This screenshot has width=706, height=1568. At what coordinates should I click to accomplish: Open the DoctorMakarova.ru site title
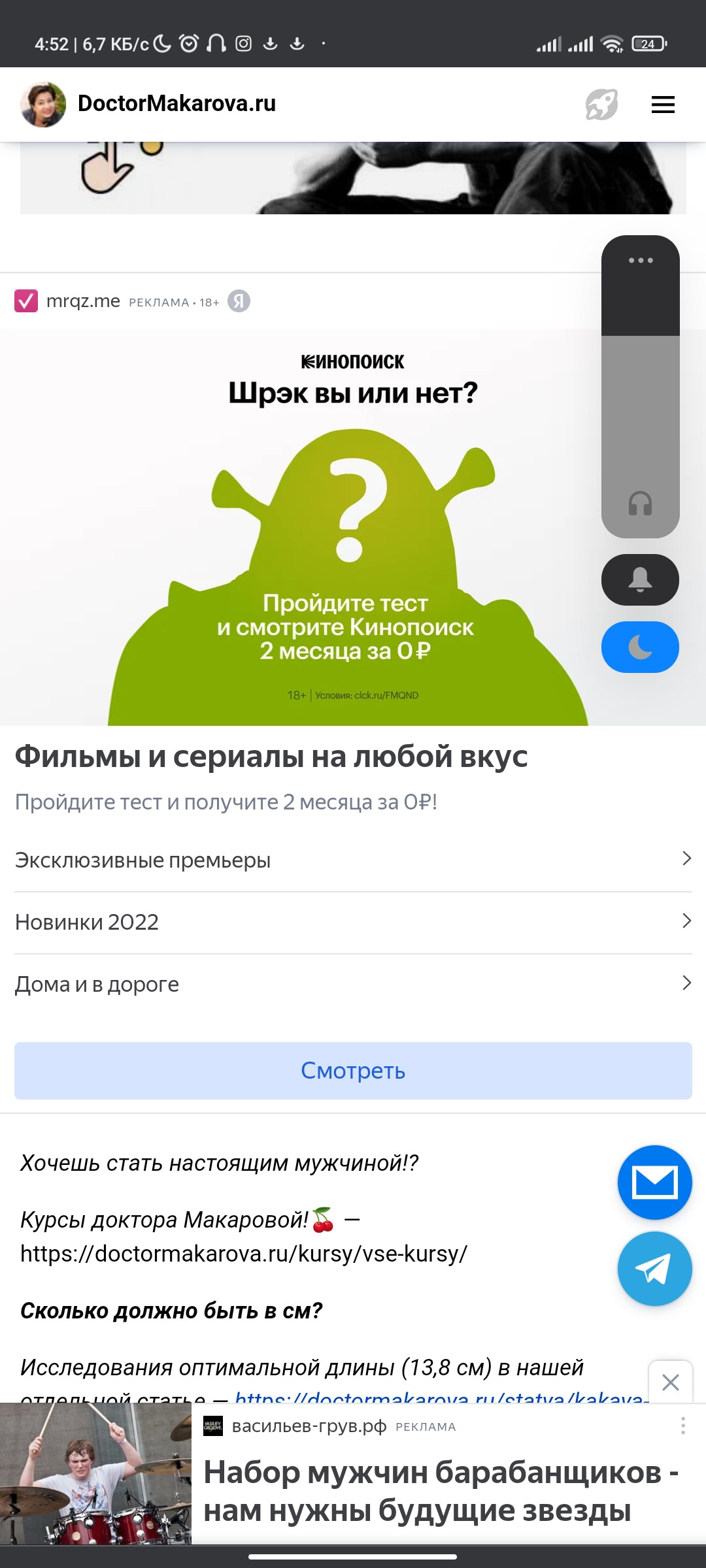click(x=176, y=103)
